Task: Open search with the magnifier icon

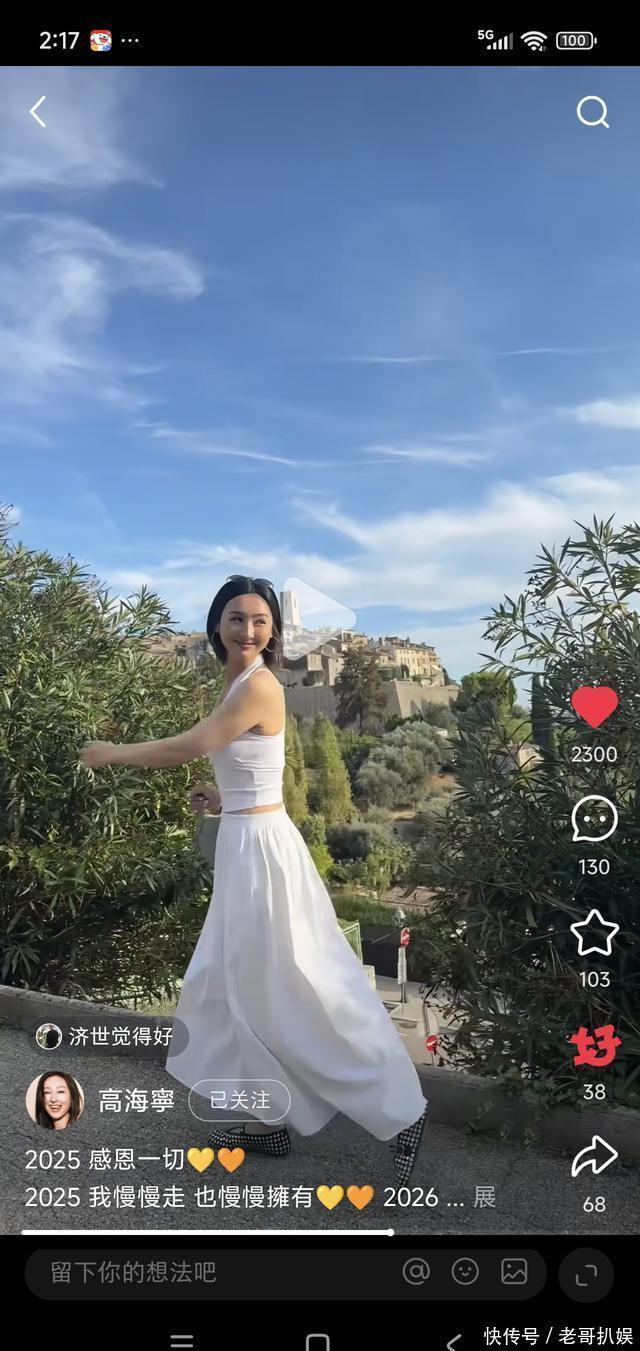Action: click(x=592, y=112)
